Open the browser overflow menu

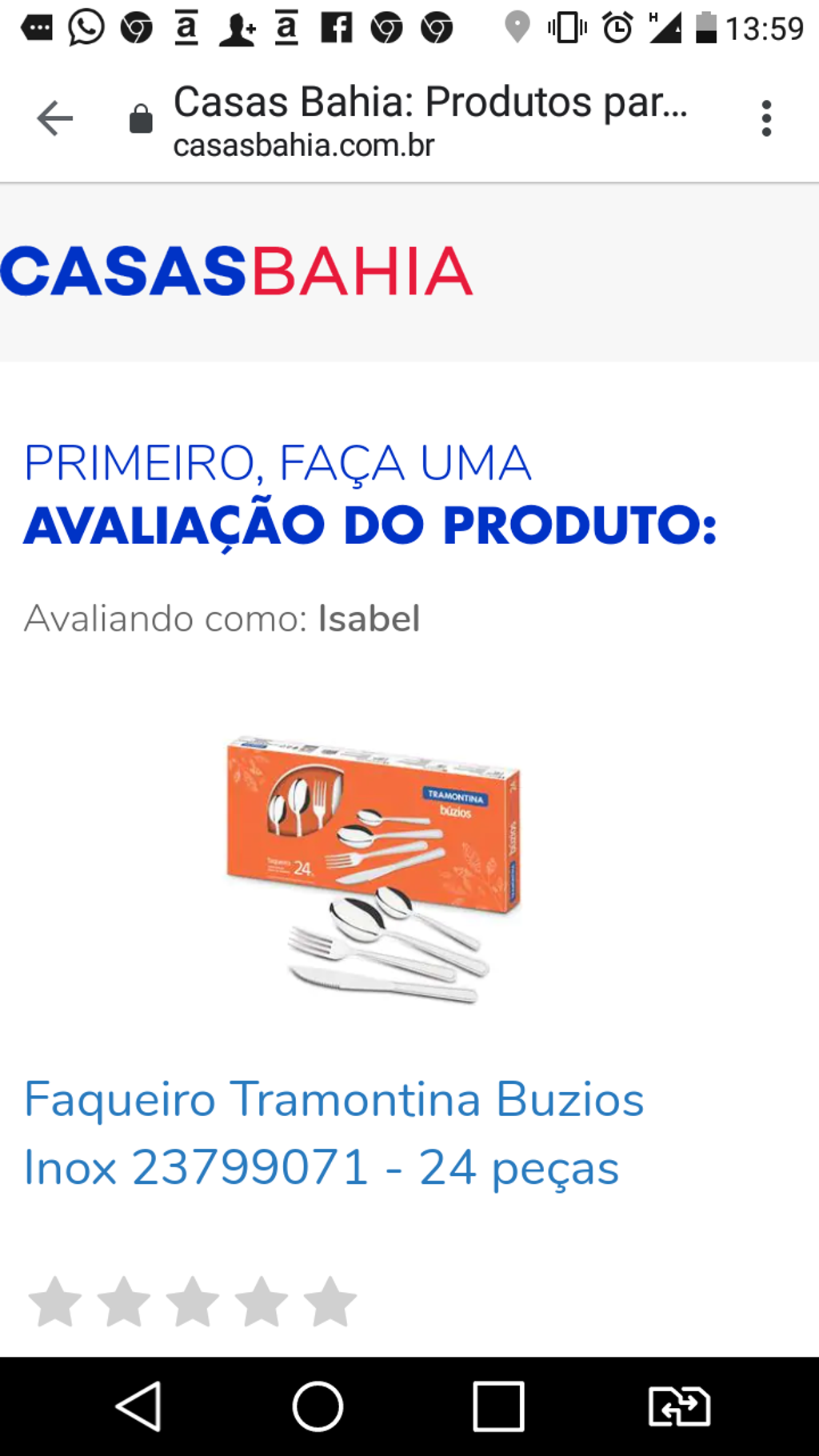[x=766, y=118]
